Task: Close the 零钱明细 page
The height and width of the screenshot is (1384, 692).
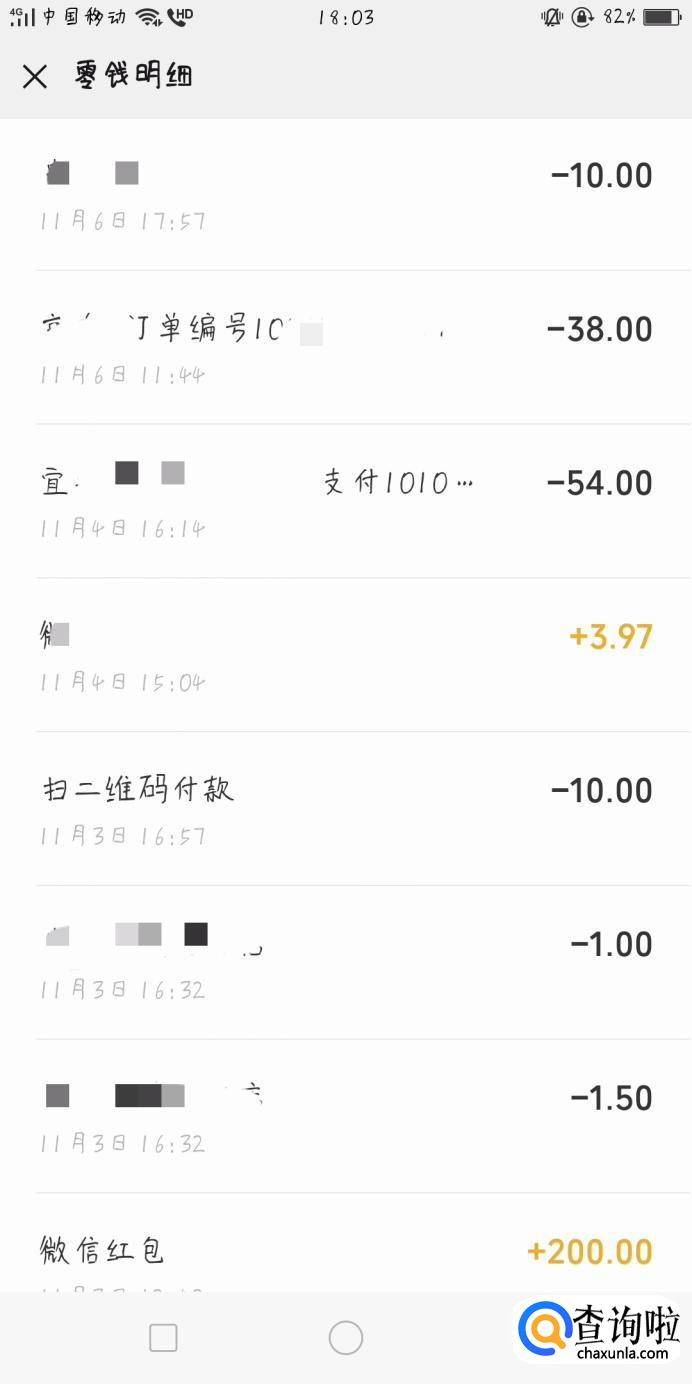Action: coord(35,76)
